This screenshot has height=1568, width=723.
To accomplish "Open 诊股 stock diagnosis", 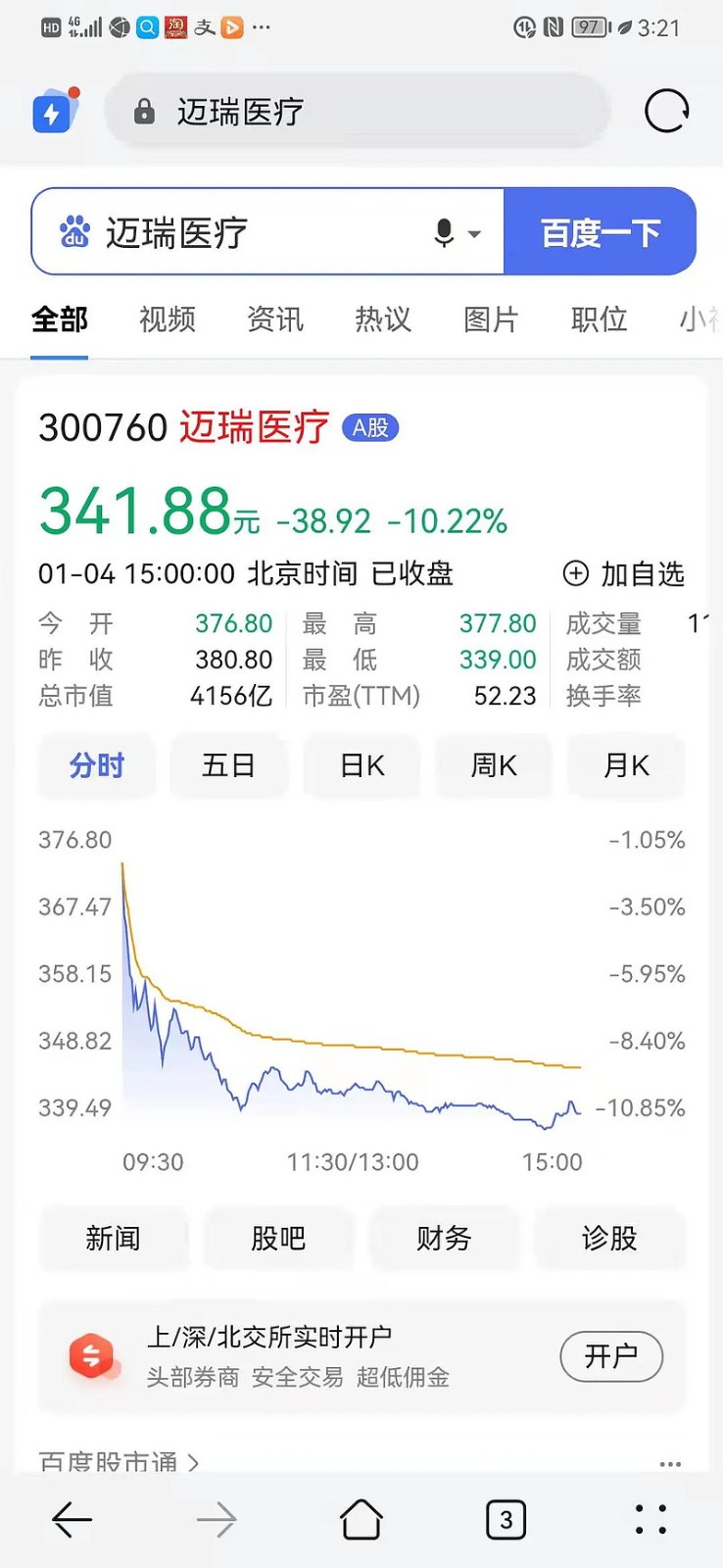I will [x=609, y=1239].
